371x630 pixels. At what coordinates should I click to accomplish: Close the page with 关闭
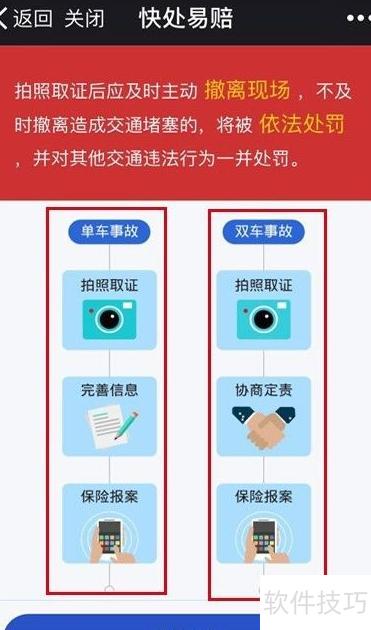pyautogui.click(x=84, y=18)
